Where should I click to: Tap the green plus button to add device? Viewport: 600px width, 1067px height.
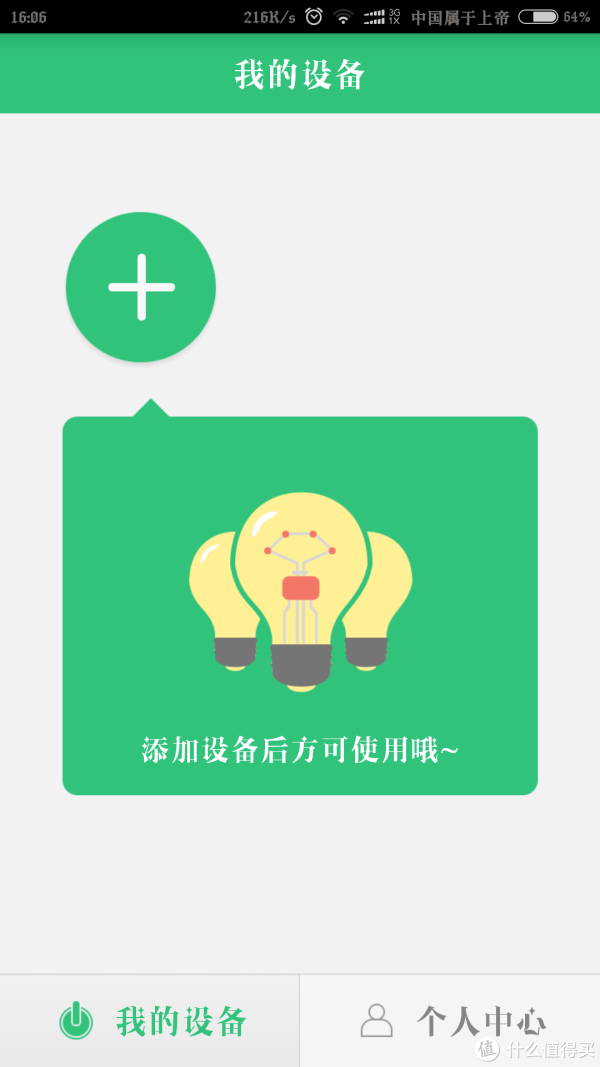pyautogui.click(x=141, y=286)
